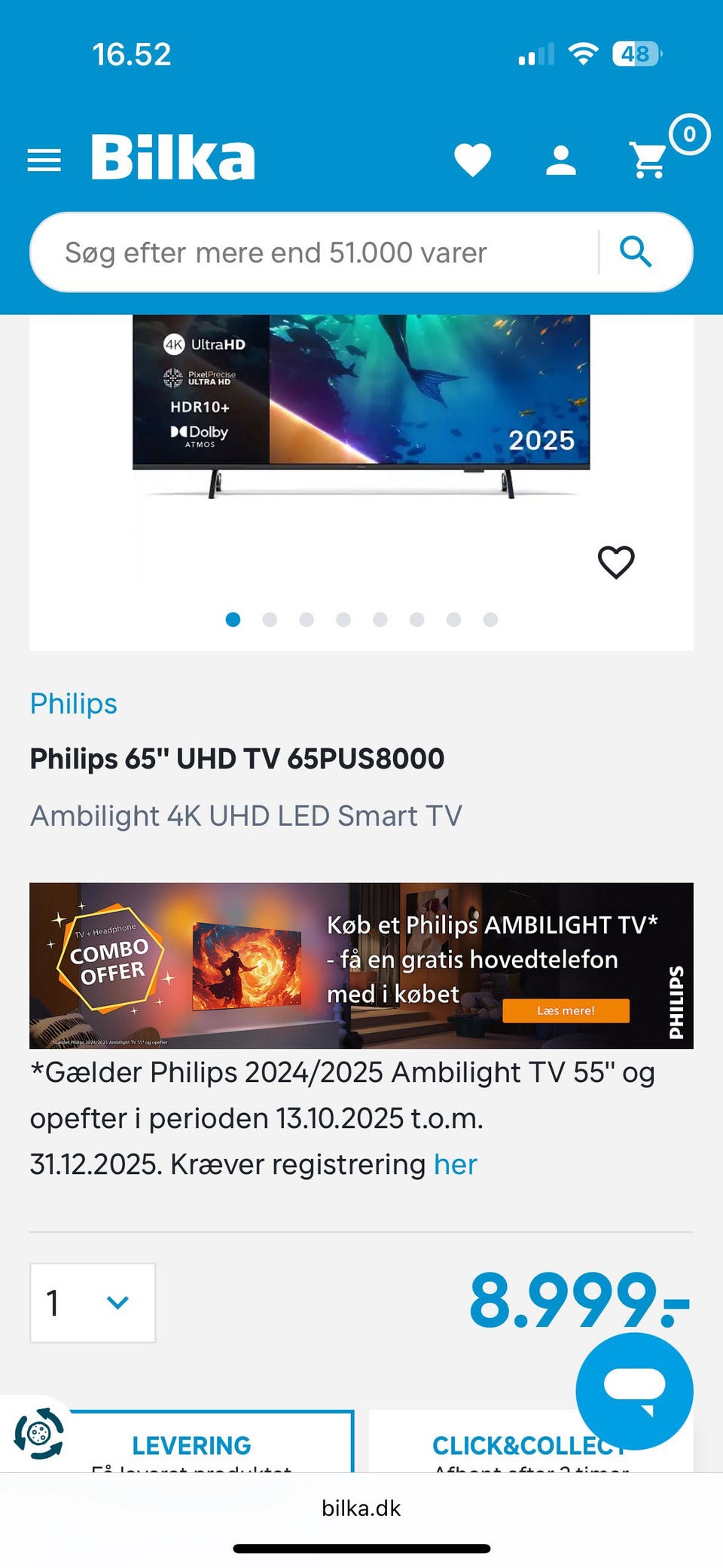This screenshot has height=1568, width=723.
Task: Open the wishlist heart icon in header
Action: click(473, 160)
